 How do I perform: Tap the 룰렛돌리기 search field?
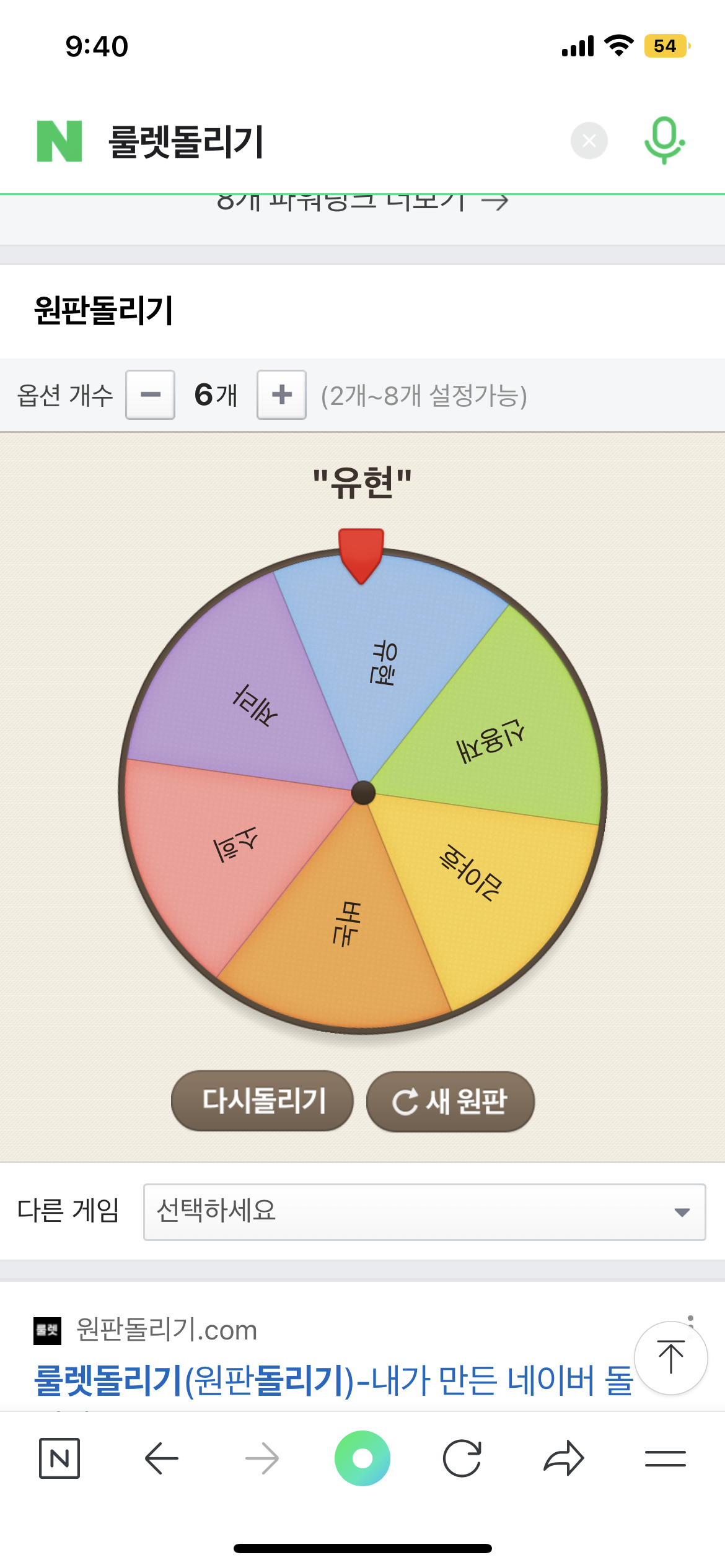[310, 141]
